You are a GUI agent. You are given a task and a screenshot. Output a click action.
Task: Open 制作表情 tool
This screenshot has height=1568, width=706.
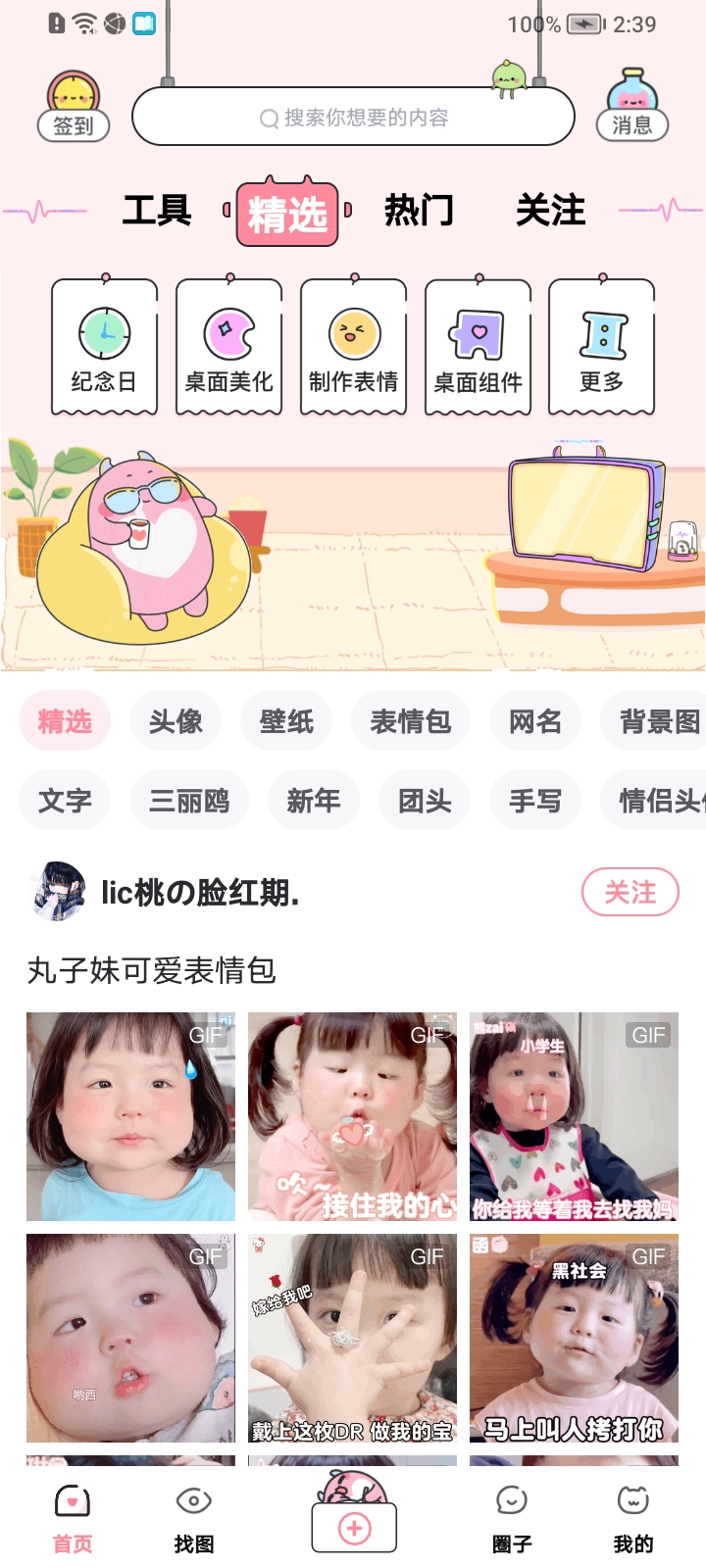(x=353, y=346)
